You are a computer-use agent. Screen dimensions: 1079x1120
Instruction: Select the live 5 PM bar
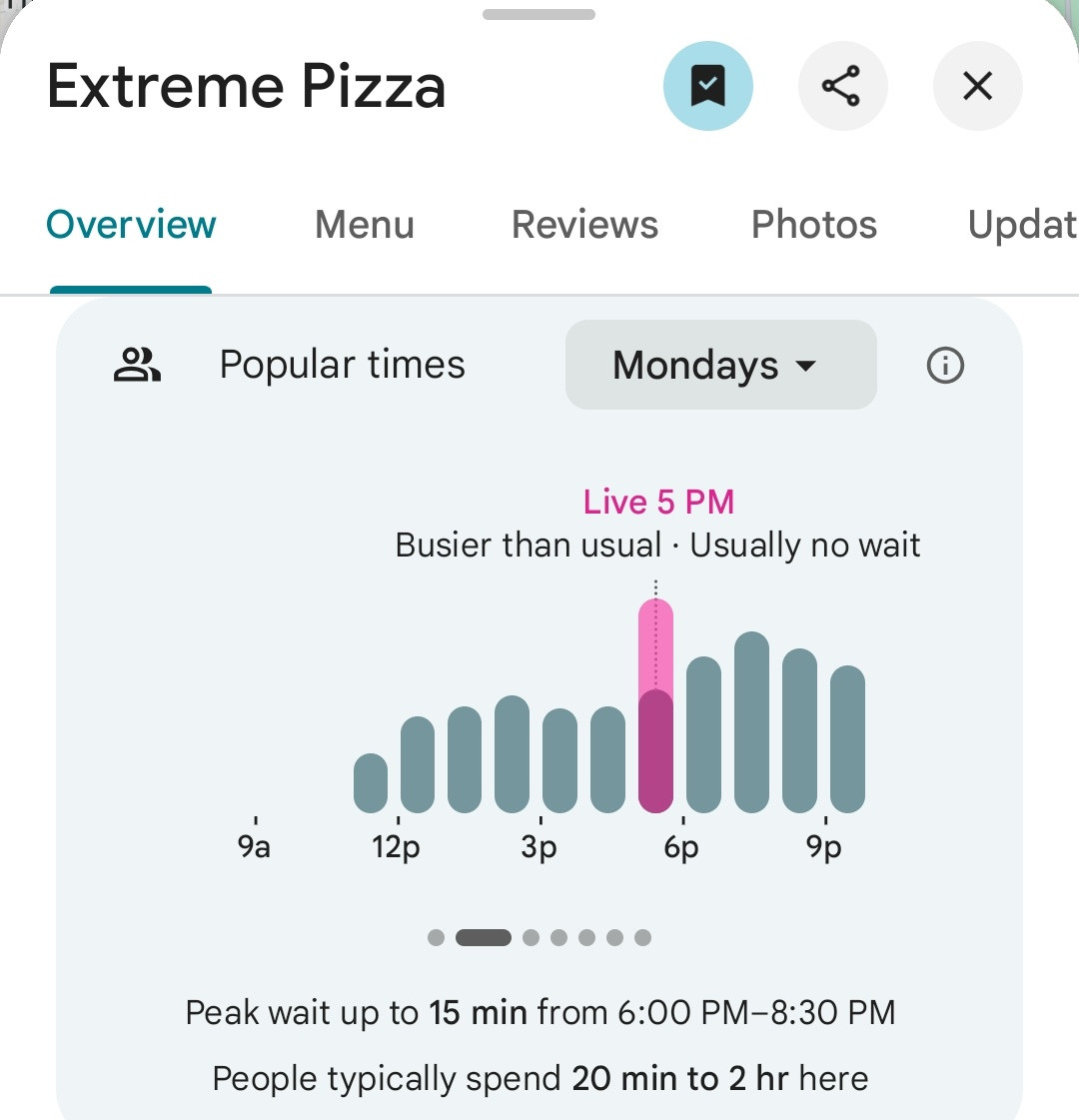click(x=655, y=709)
